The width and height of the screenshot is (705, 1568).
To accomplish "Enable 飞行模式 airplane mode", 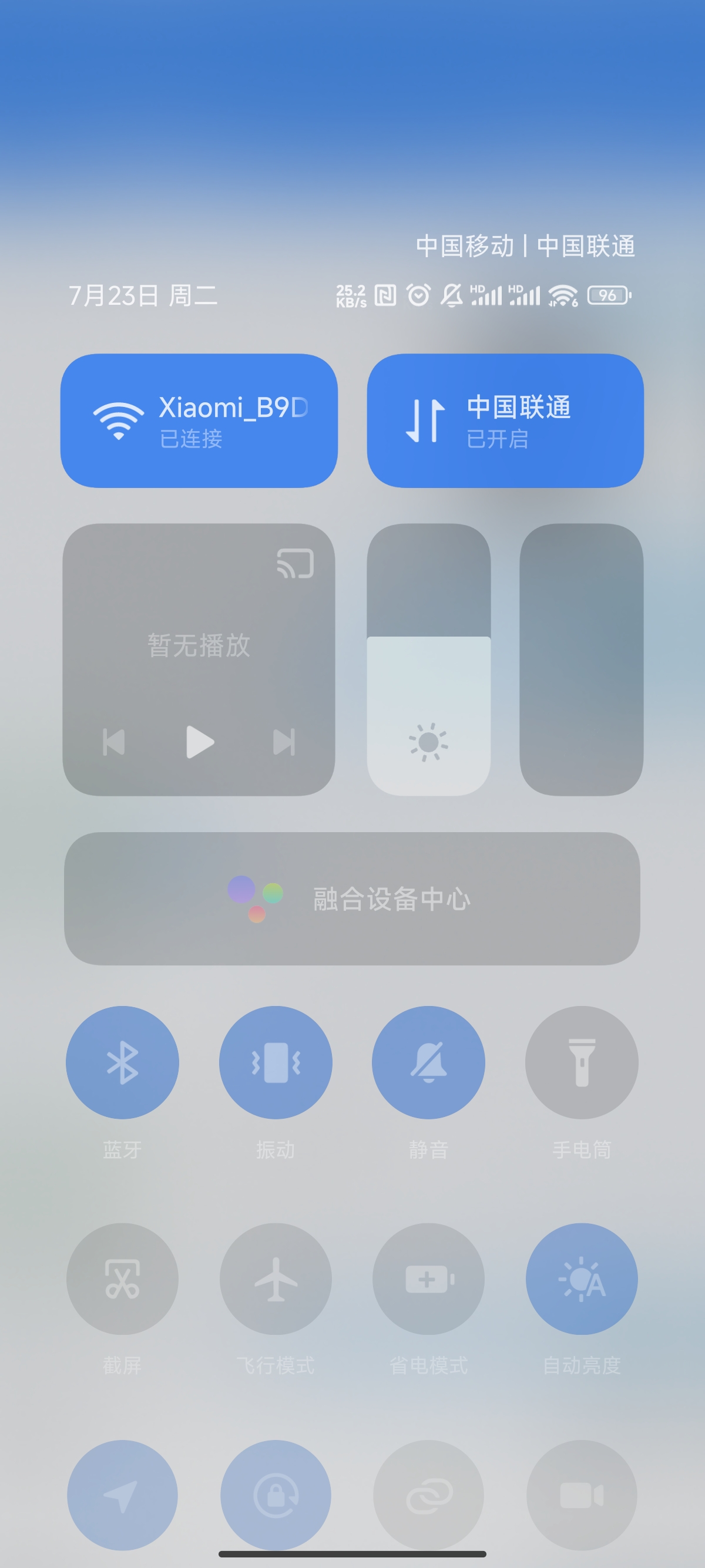I will (275, 1279).
